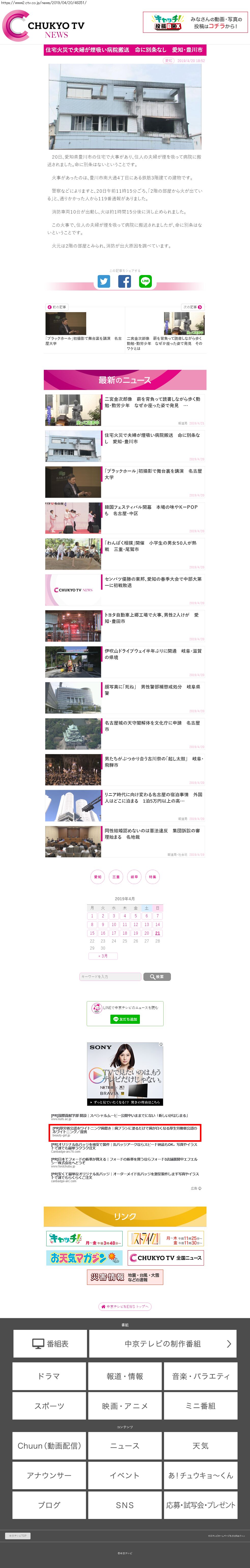Open the アナウンサー section
Viewport: 250px width, 1568px height.
click(49, 1475)
